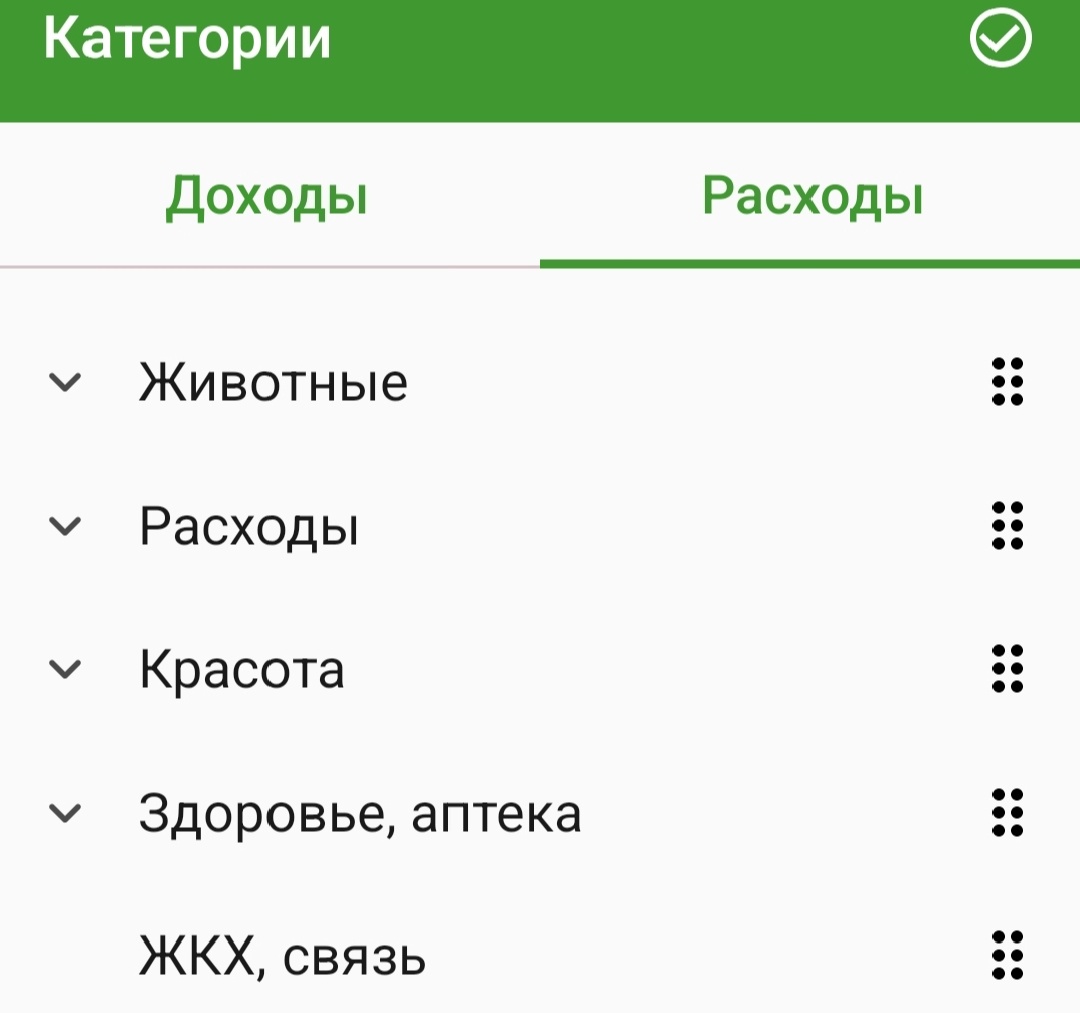The height and width of the screenshot is (1013, 1080).
Task: Expand the Красота category chevron
Action: (65, 669)
